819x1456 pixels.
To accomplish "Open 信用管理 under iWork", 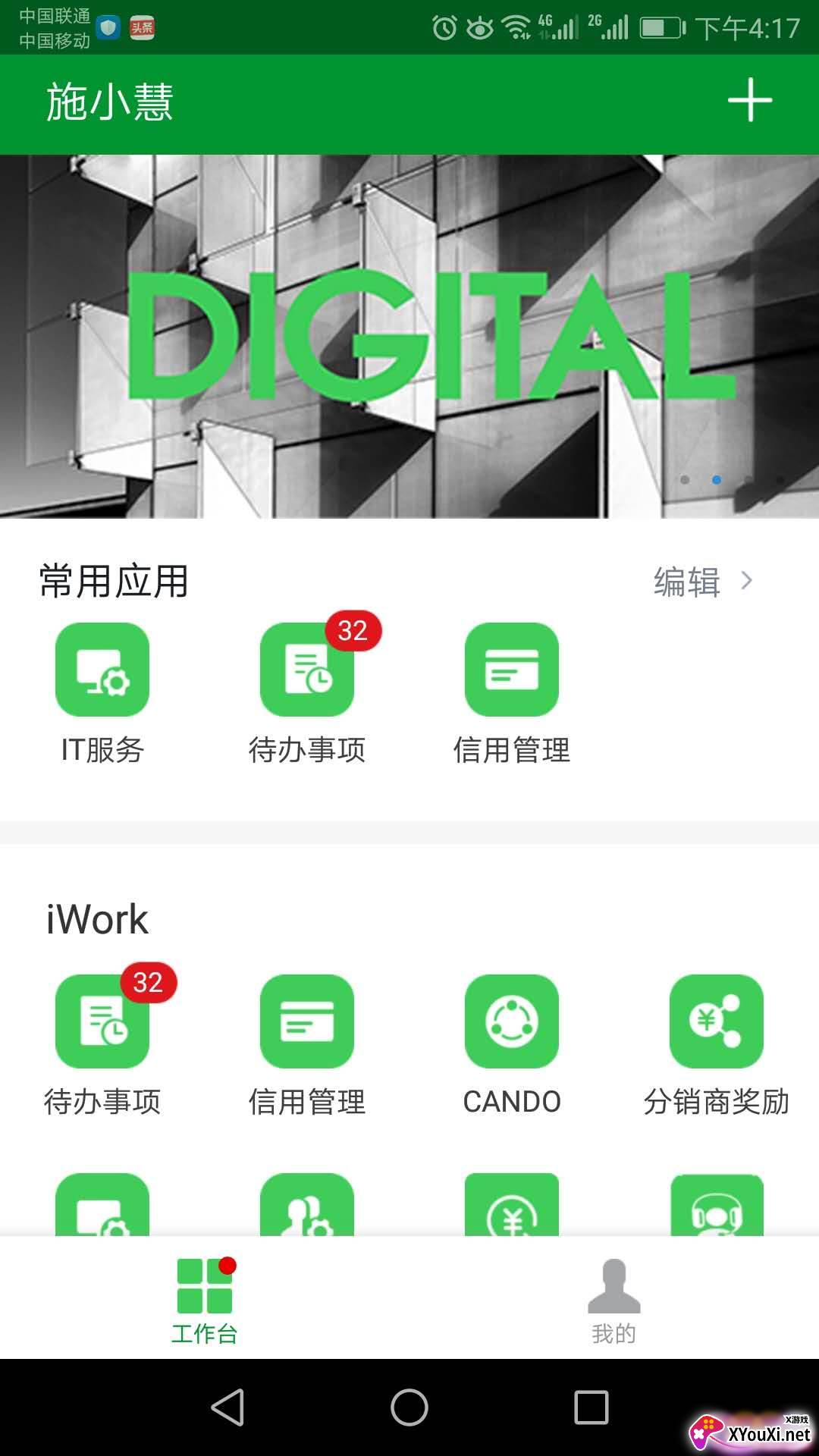I will tap(306, 1020).
